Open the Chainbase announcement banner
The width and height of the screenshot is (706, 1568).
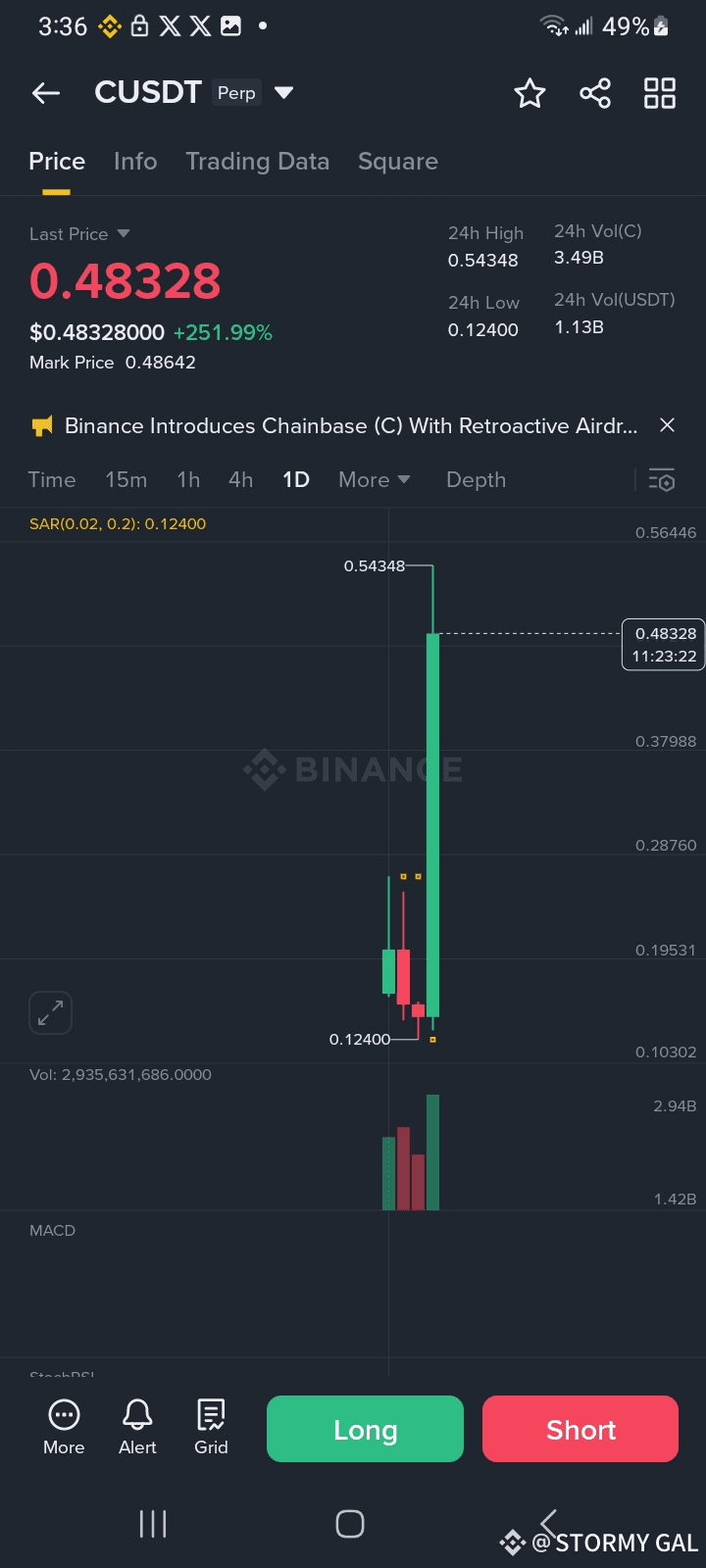pyautogui.click(x=351, y=425)
